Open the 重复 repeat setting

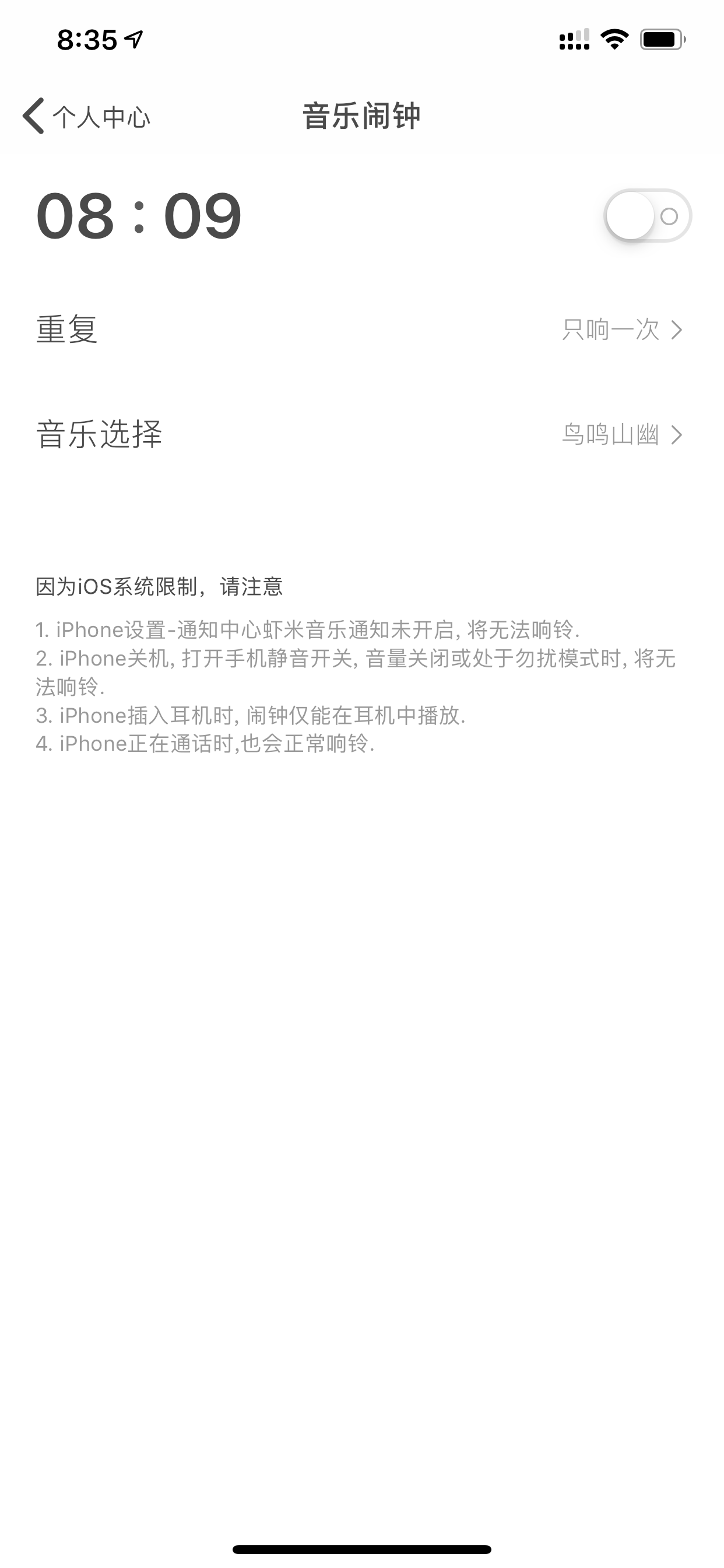tap(362, 330)
